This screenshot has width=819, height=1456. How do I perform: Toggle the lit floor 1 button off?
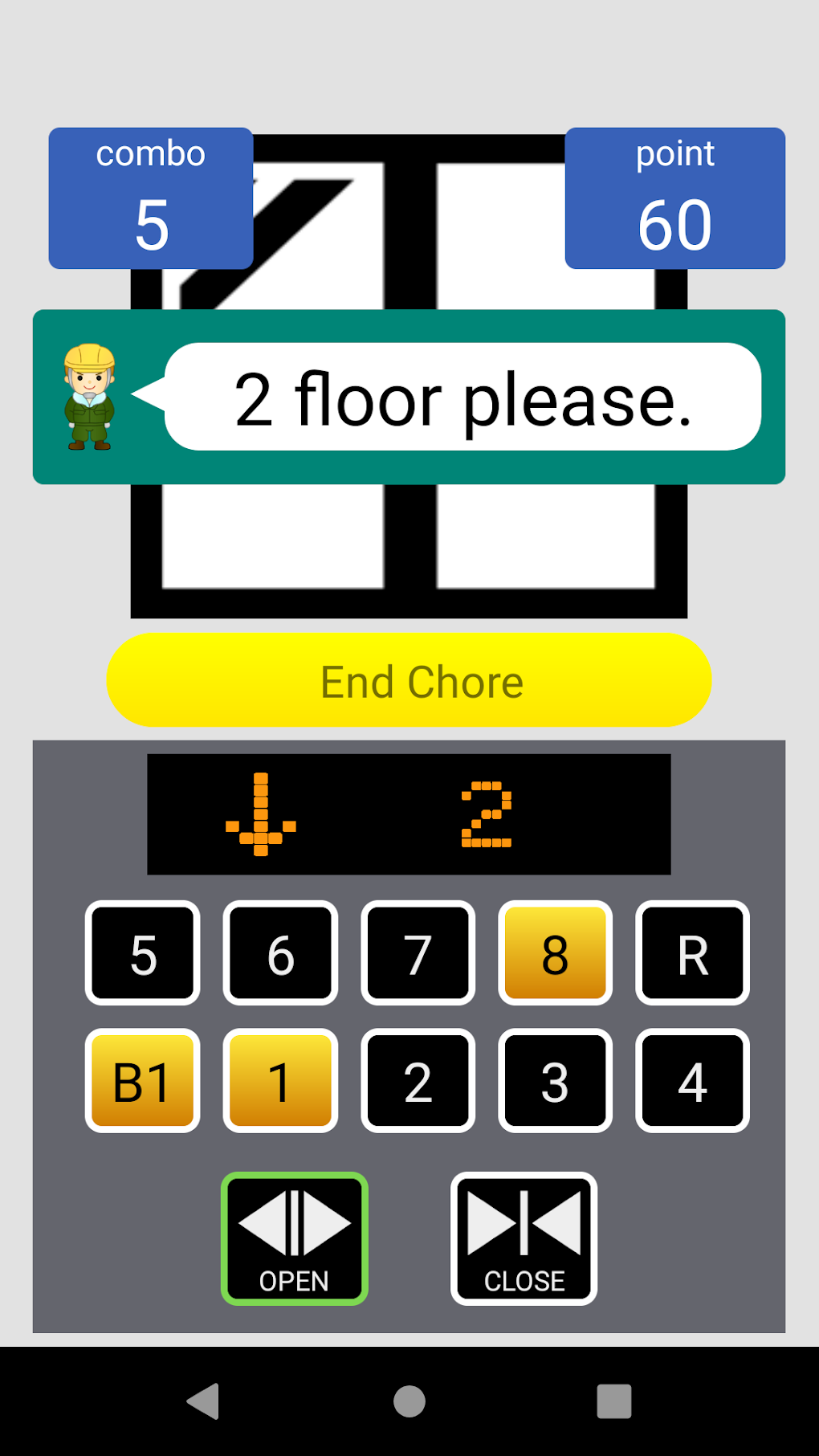(279, 1080)
